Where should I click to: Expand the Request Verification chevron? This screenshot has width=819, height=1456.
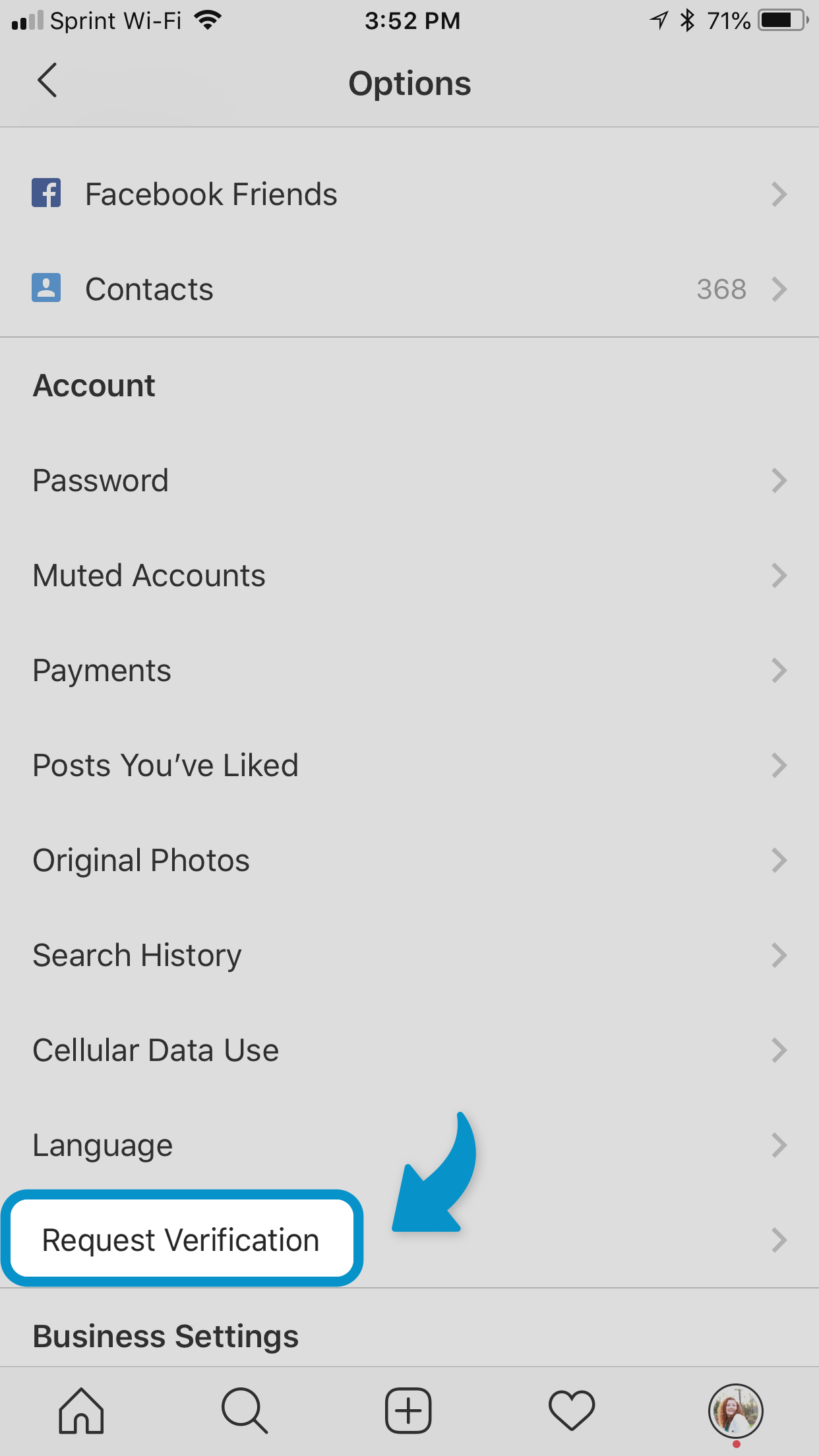pyautogui.click(x=780, y=1240)
